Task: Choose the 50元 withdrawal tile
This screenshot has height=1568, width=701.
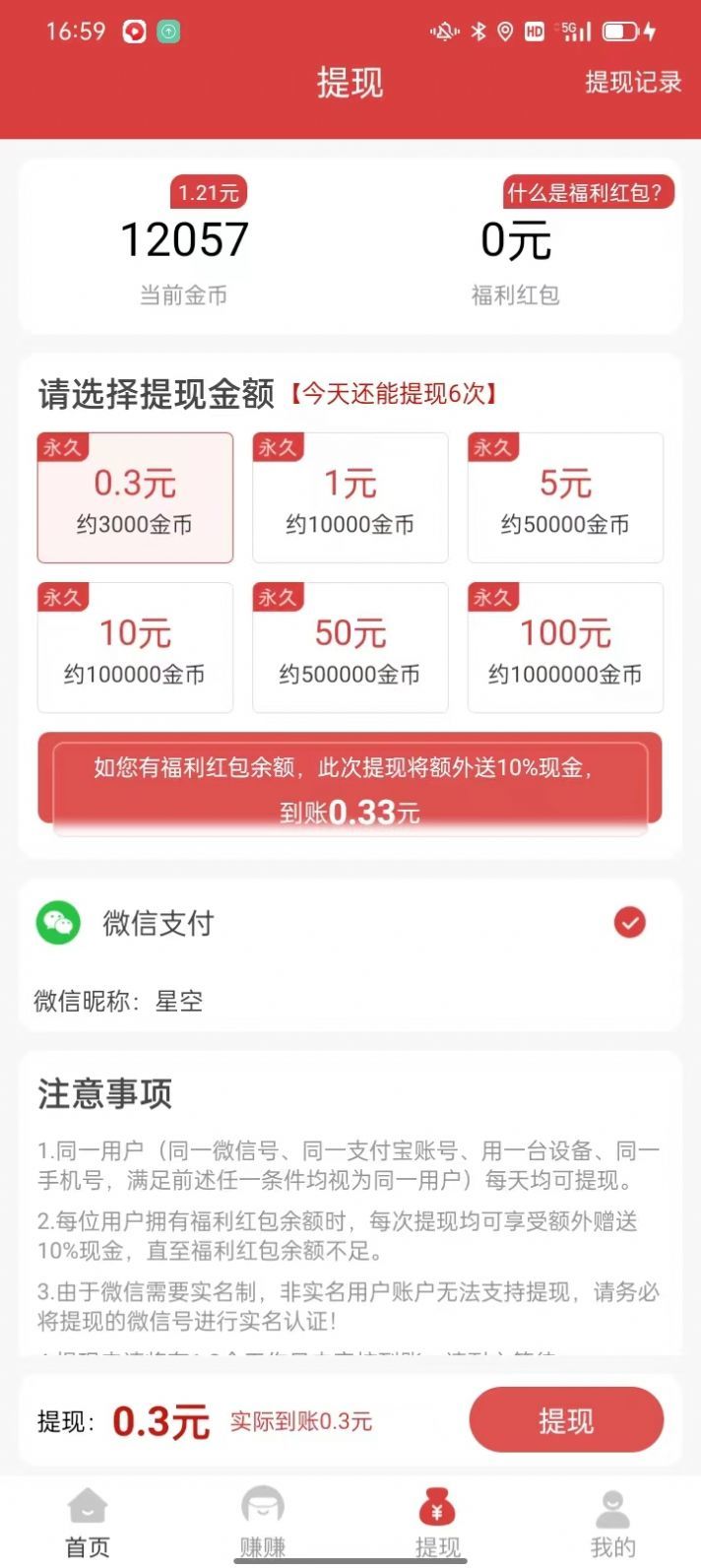Action: [350, 647]
